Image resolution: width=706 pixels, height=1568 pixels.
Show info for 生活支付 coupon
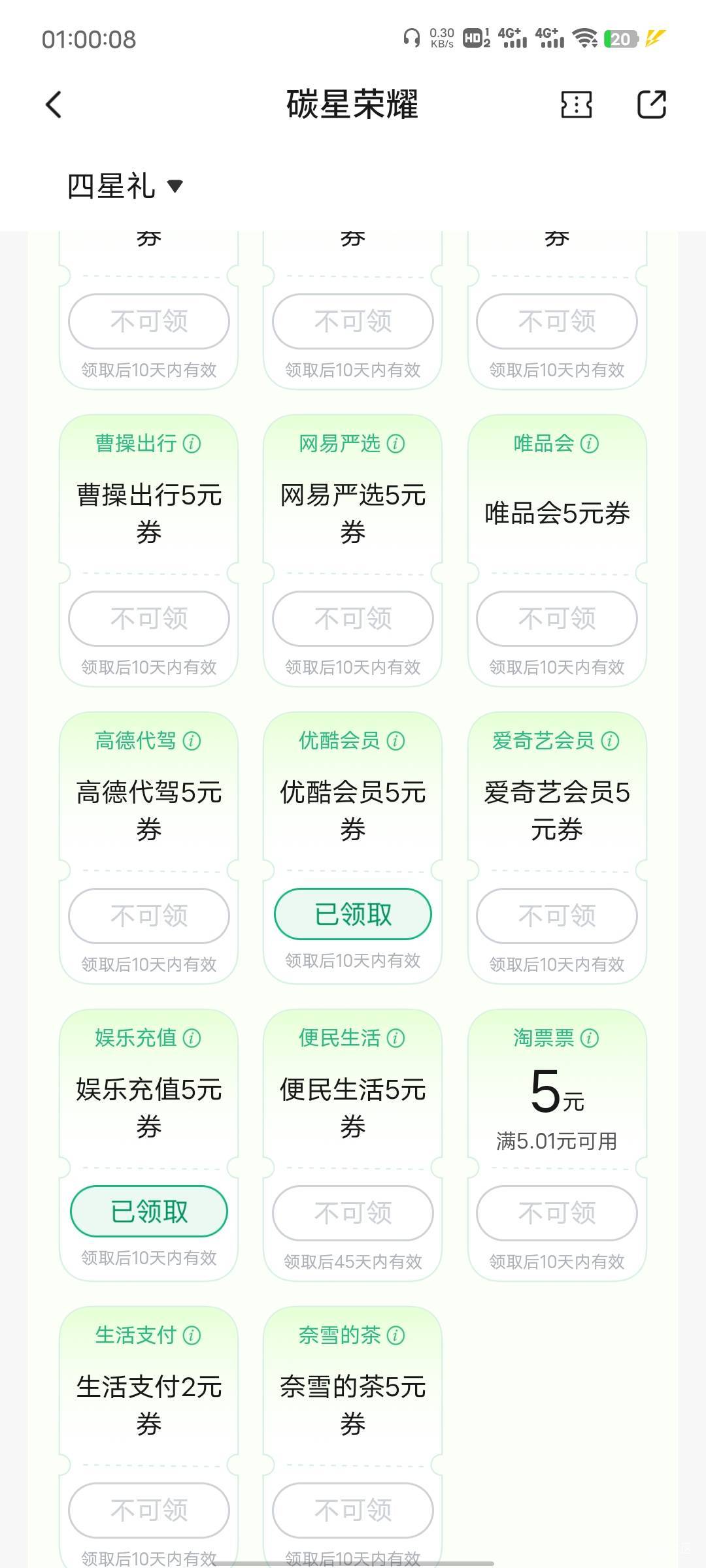pyautogui.click(x=192, y=1335)
